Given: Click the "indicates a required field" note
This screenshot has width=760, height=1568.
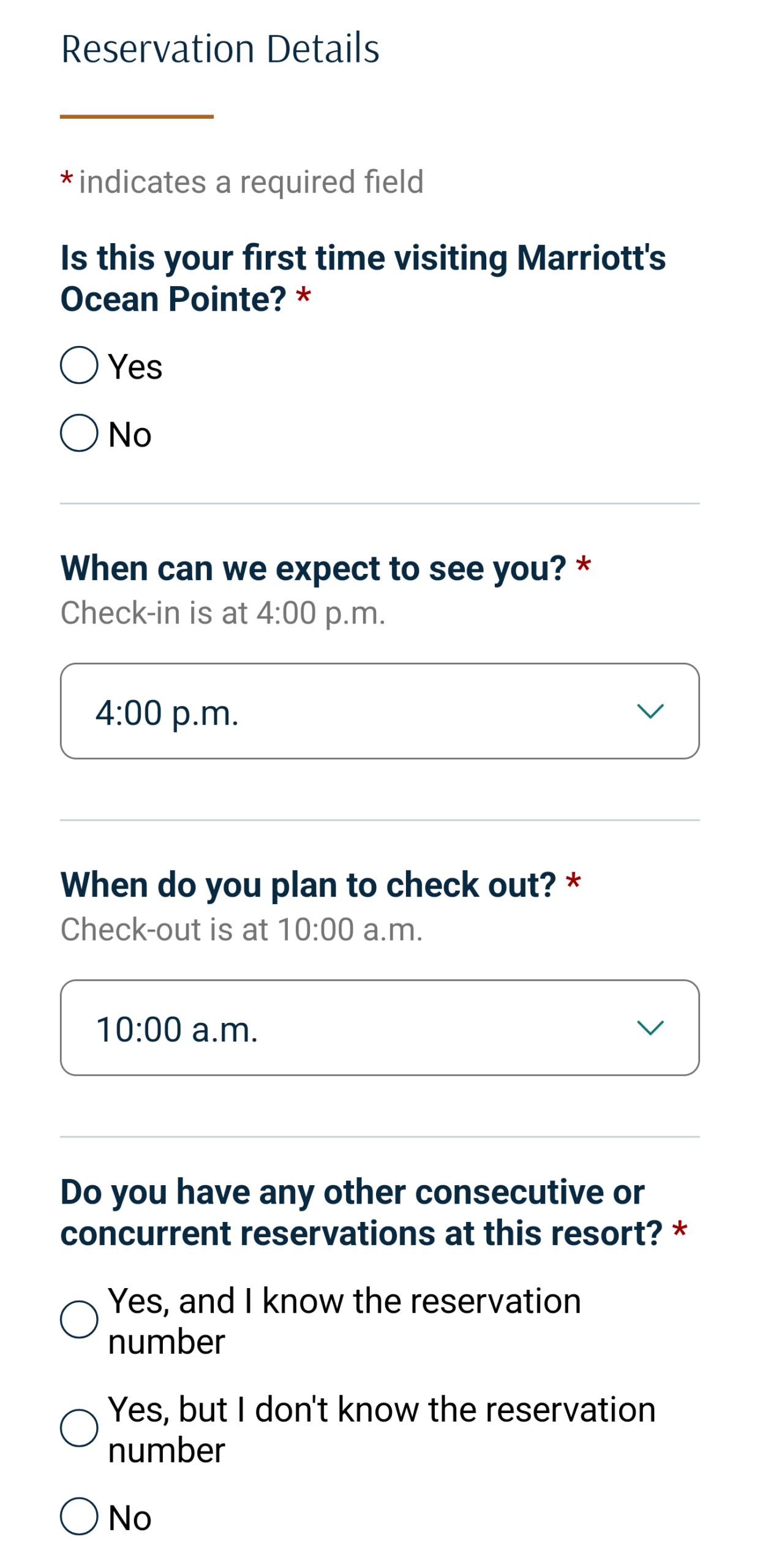Looking at the screenshot, I should coord(242,180).
